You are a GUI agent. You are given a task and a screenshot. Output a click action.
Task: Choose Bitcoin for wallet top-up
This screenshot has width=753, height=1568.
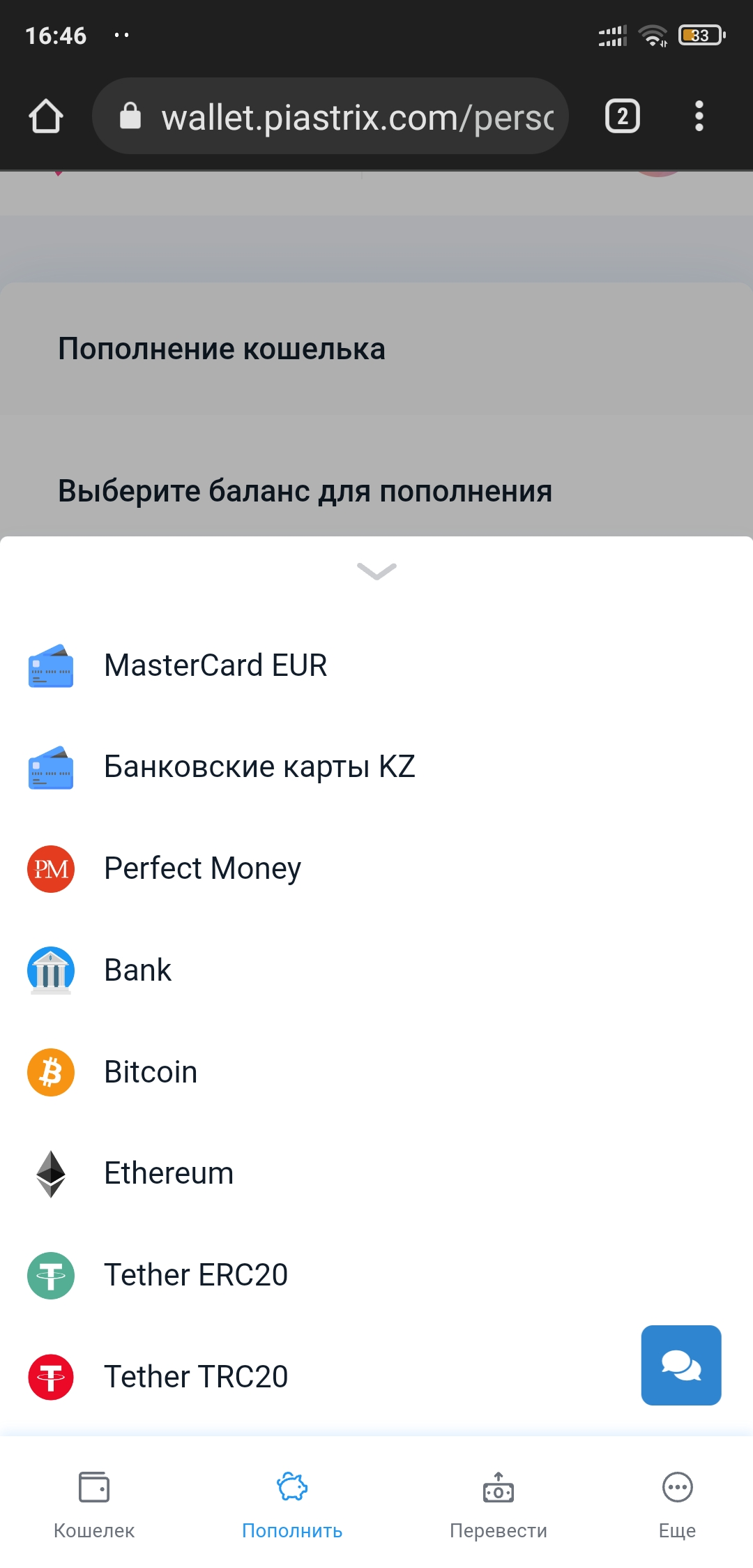tap(376, 1072)
